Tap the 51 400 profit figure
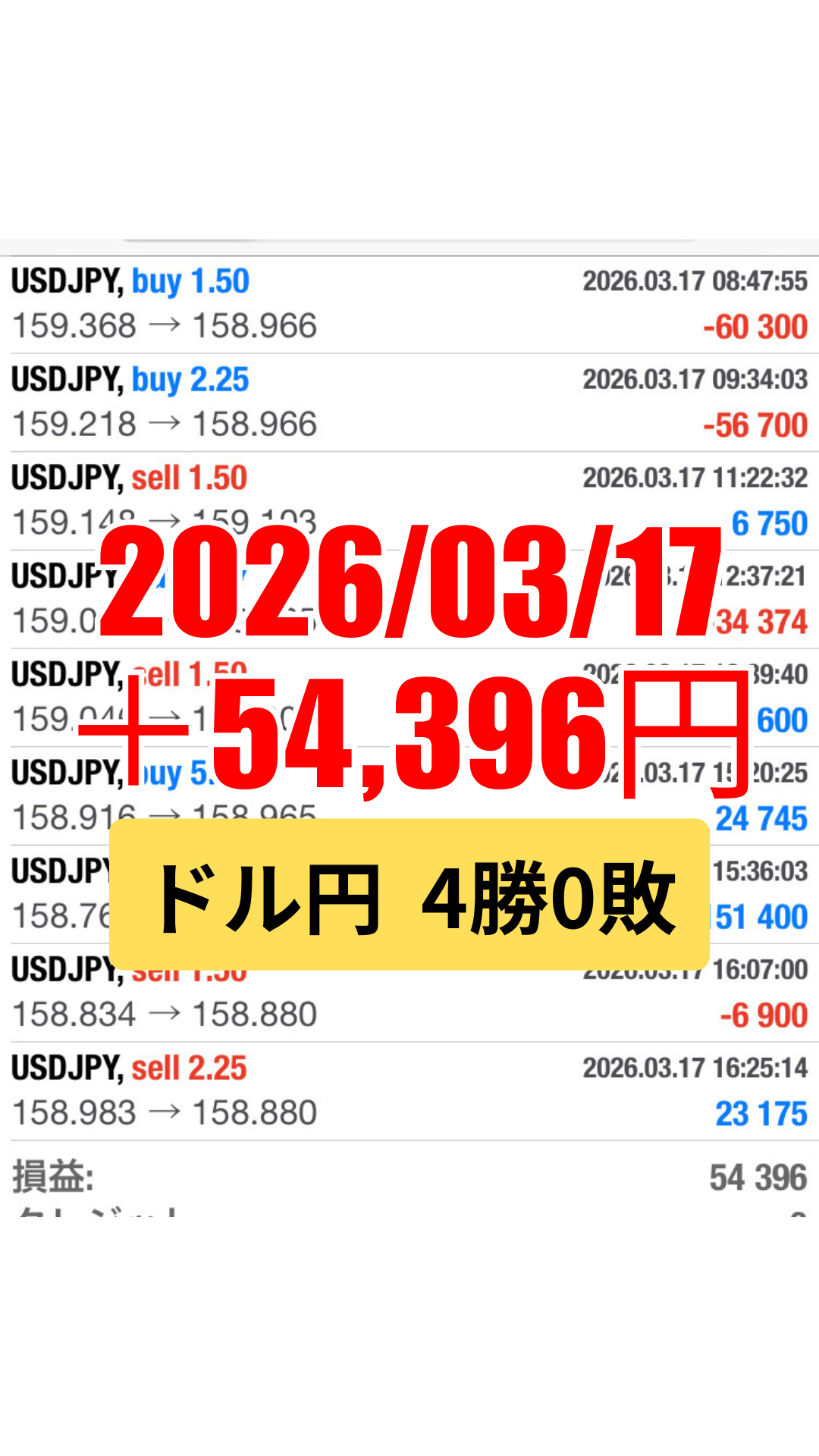Image resolution: width=819 pixels, height=1456 pixels. coord(766,916)
